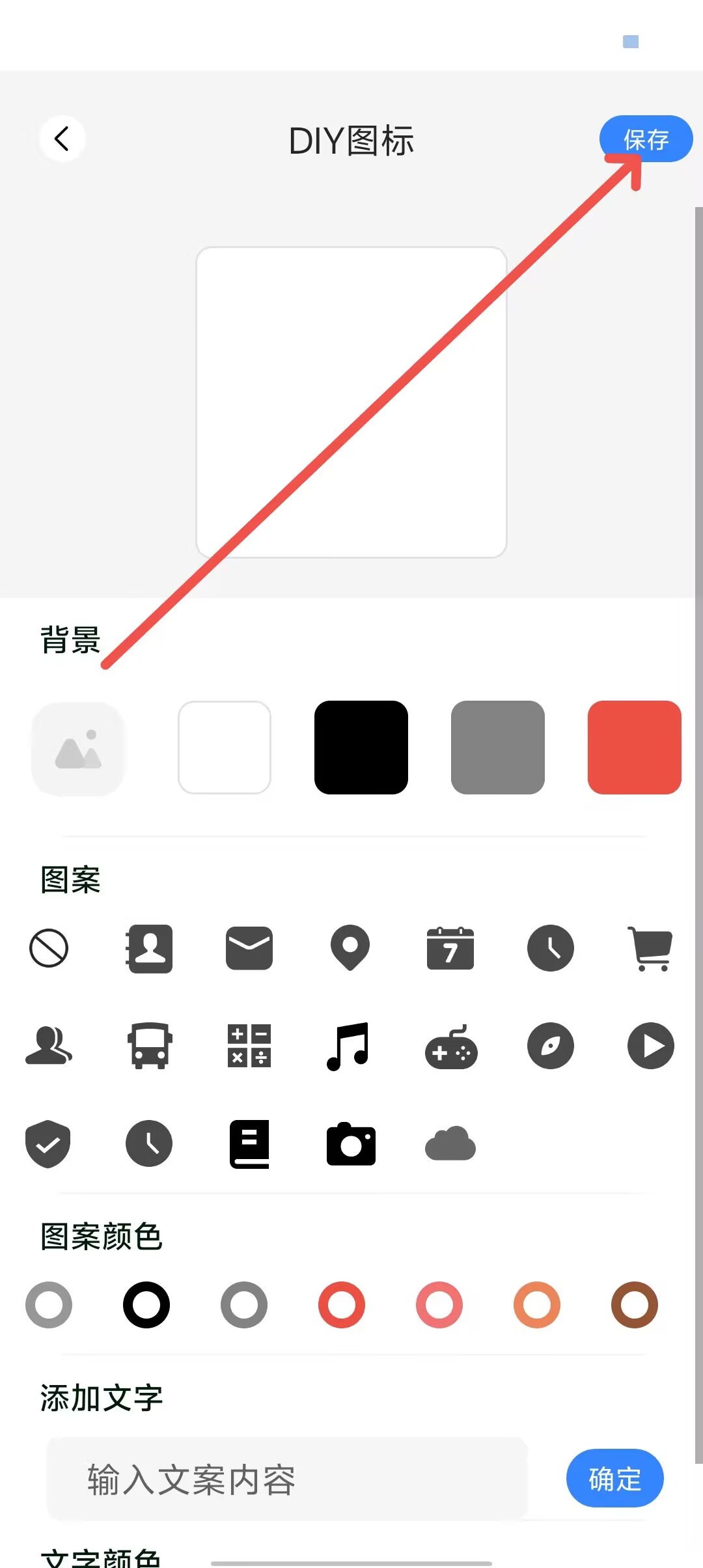Tap the 保存 button
Viewport: 703px width, 1568px height.
pos(646,139)
